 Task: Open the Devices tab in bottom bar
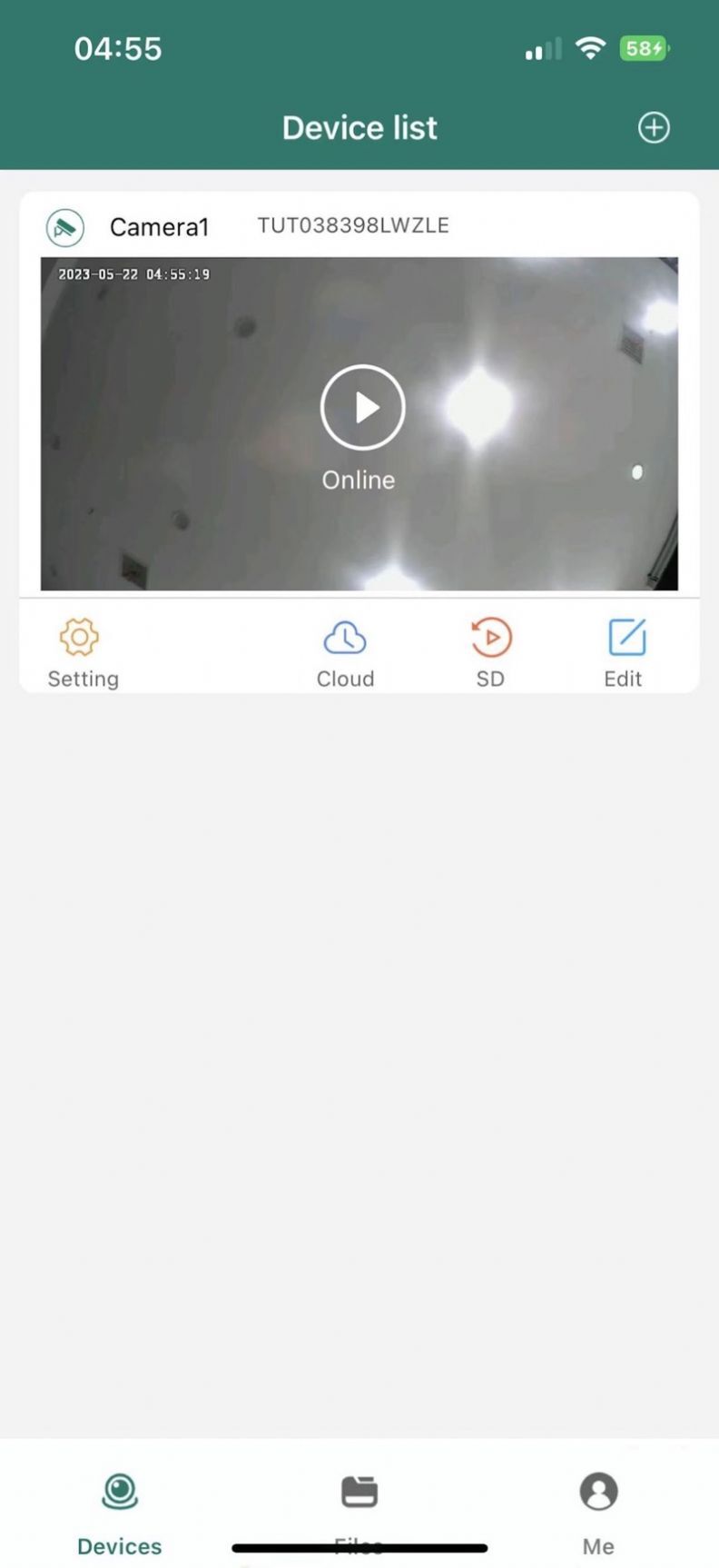tap(118, 1508)
